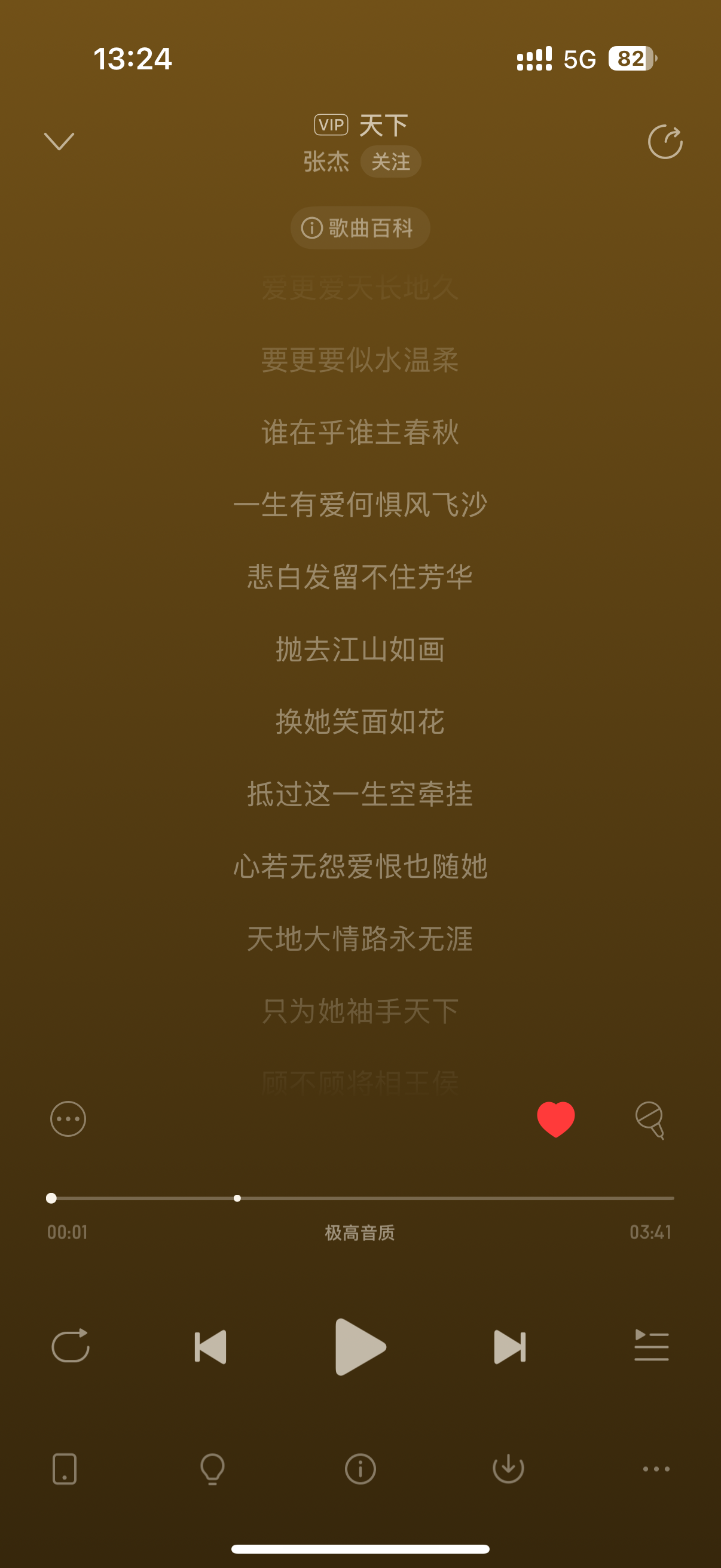The image size is (721, 1568).
Task: Tap the lightbulb icon
Action: click(x=212, y=1469)
